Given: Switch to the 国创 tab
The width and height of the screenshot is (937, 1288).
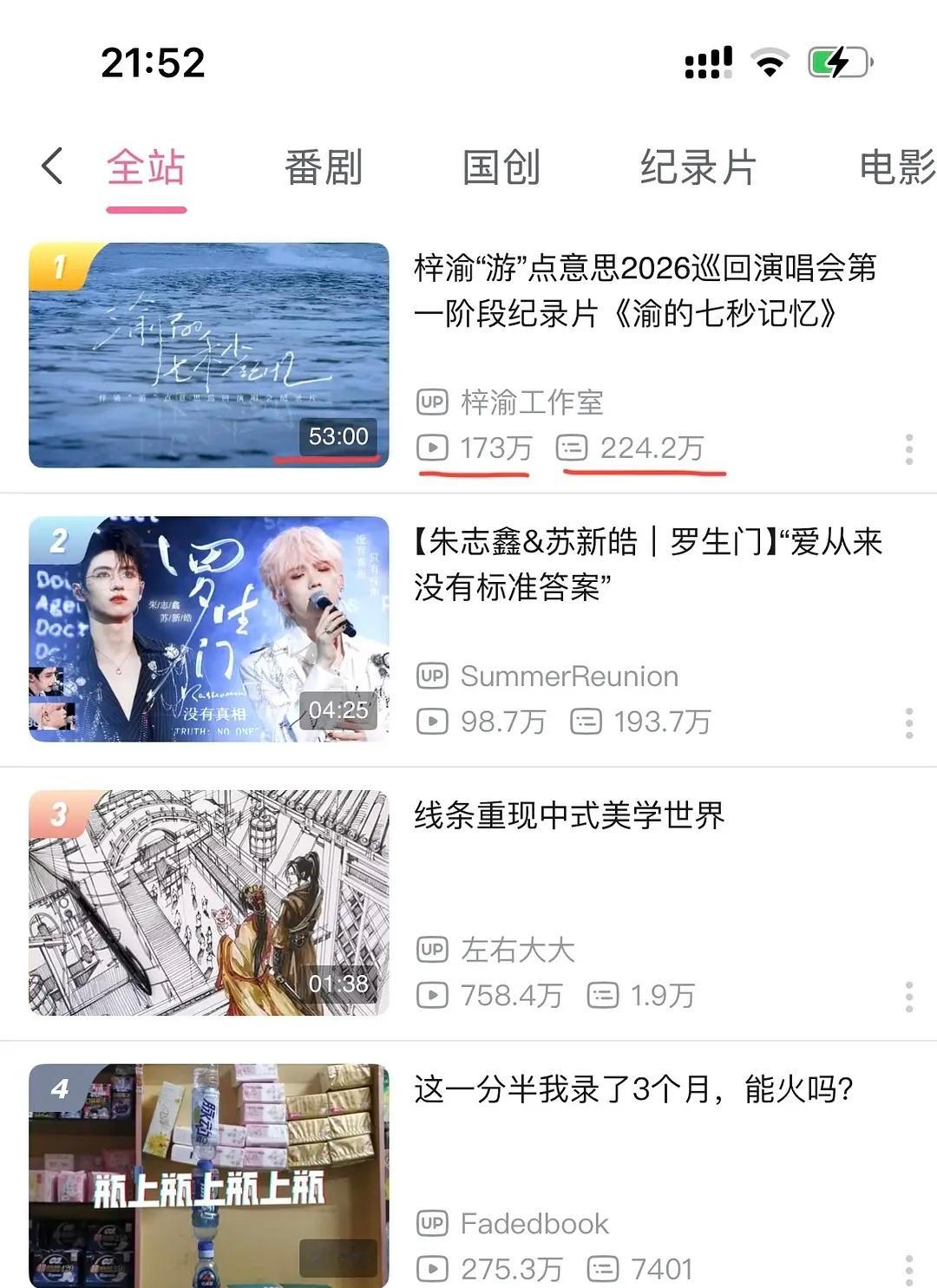Looking at the screenshot, I should pyautogui.click(x=501, y=167).
